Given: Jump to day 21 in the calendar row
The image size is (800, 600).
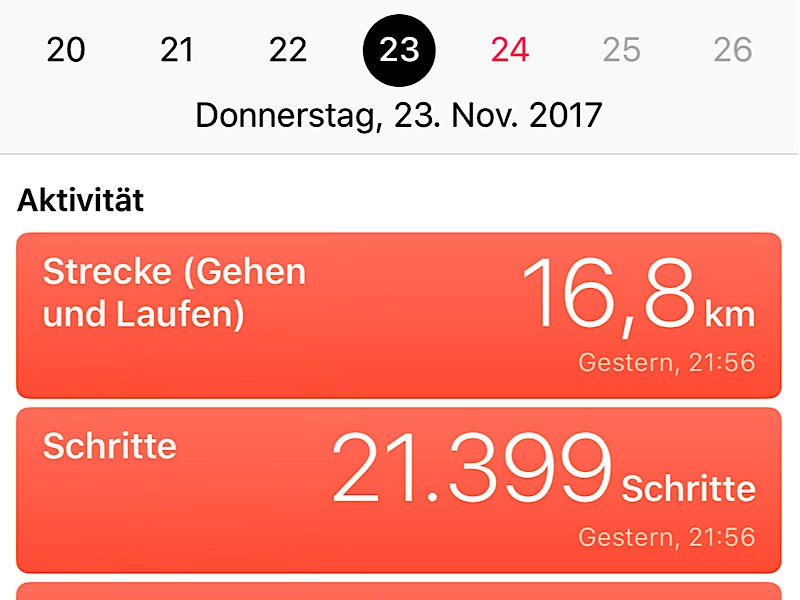Looking at the screenshot, I should [x=177, y=50].
